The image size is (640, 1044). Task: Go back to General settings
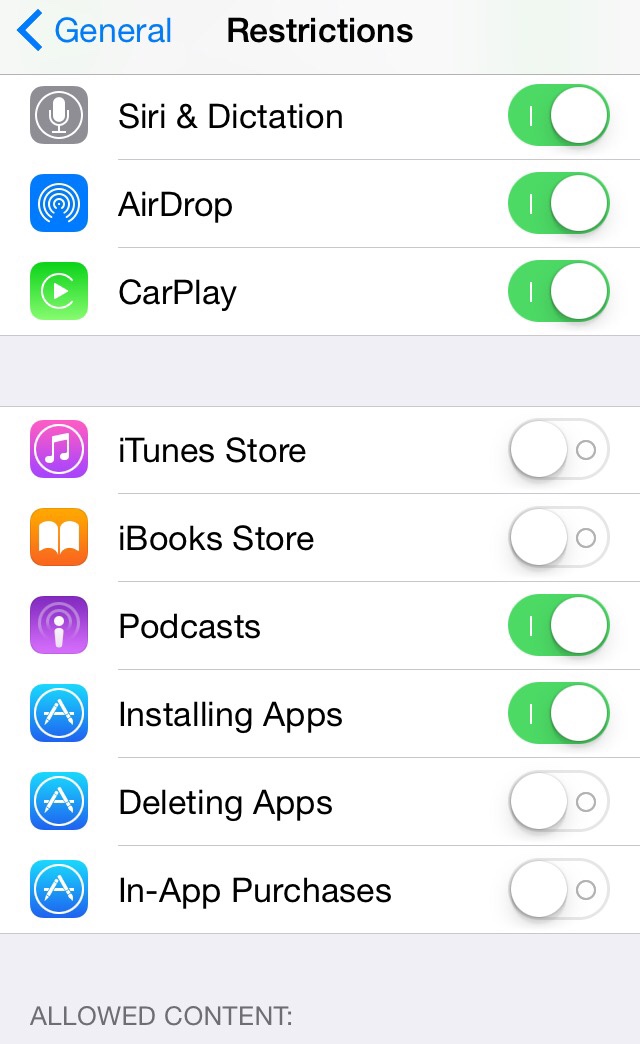(94, 32)
